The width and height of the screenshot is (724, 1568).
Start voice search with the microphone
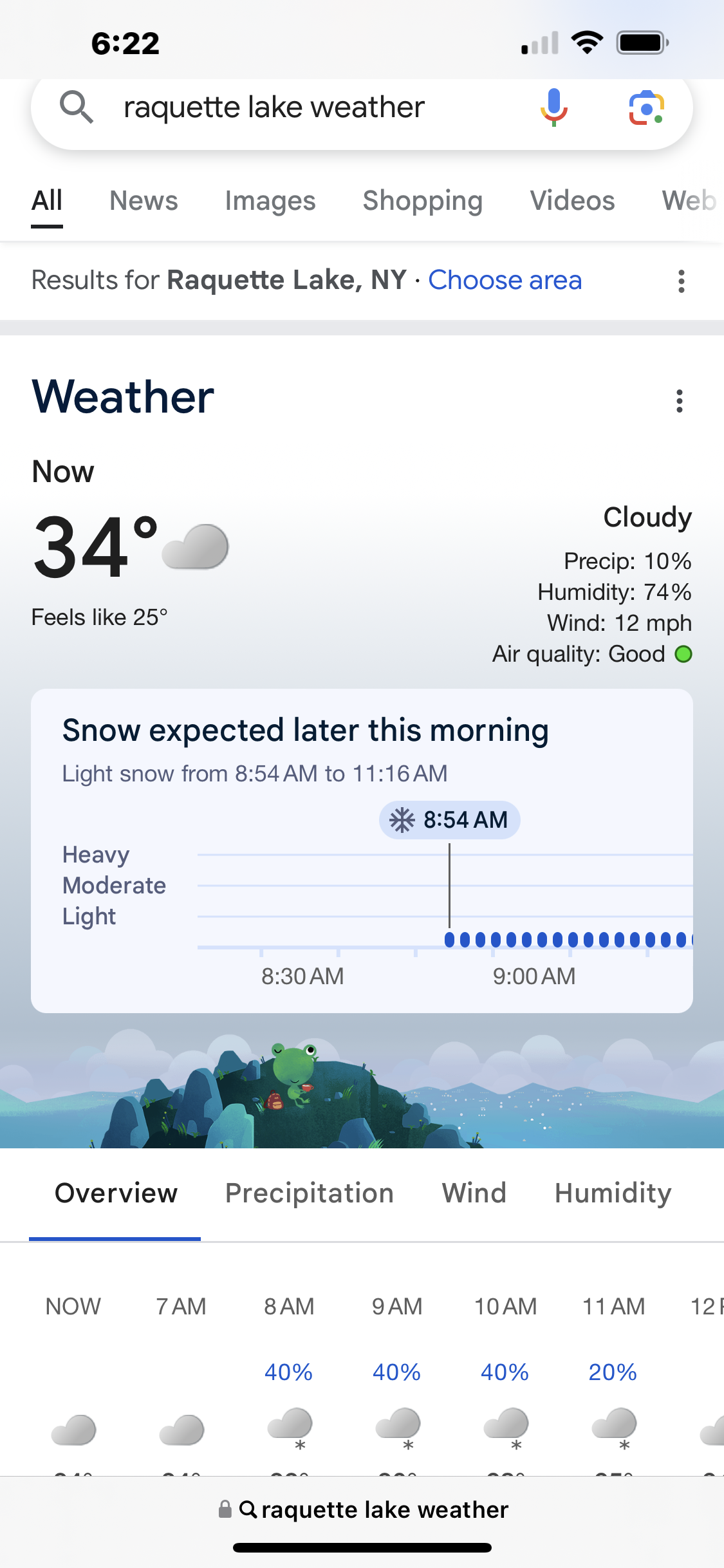pos(553,107)
